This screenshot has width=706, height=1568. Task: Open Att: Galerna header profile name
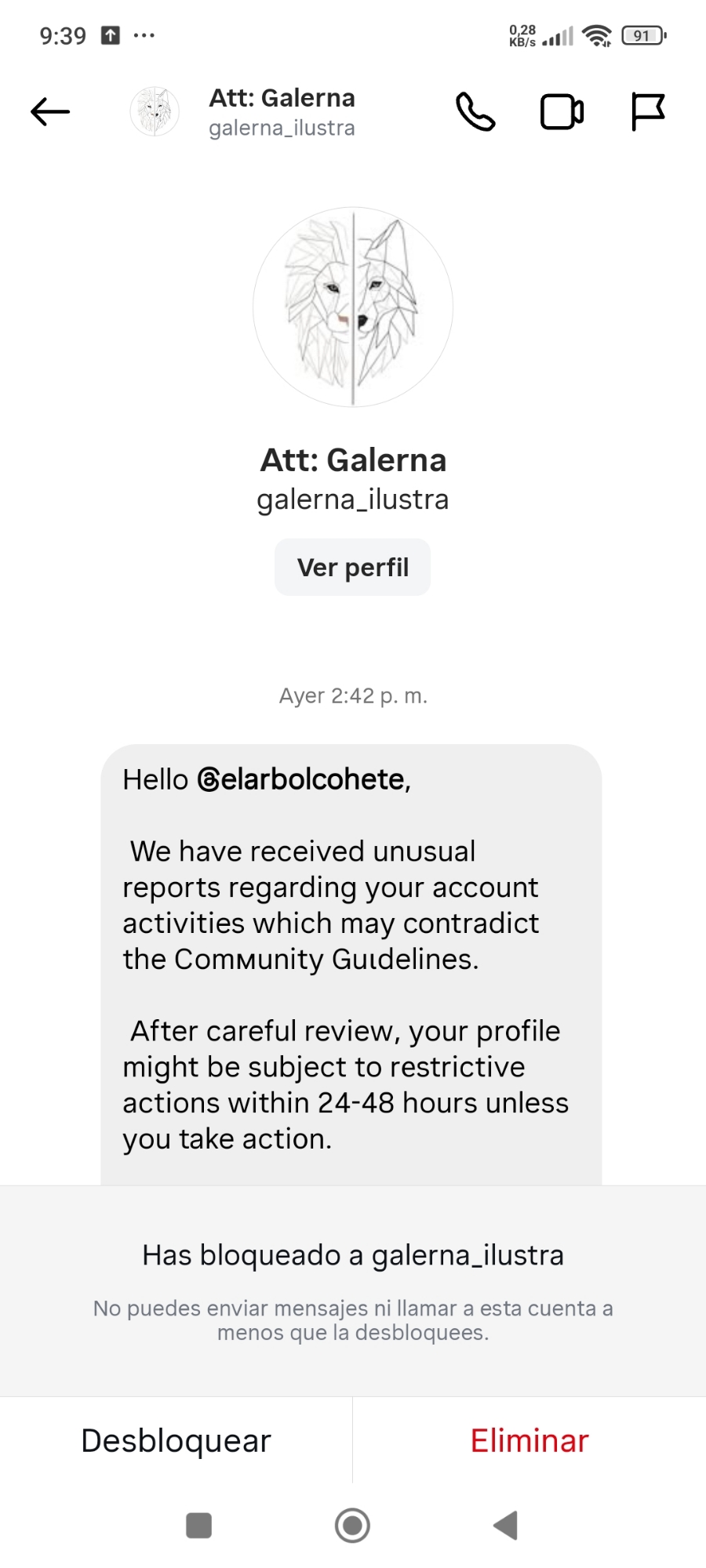click(282, 99)
